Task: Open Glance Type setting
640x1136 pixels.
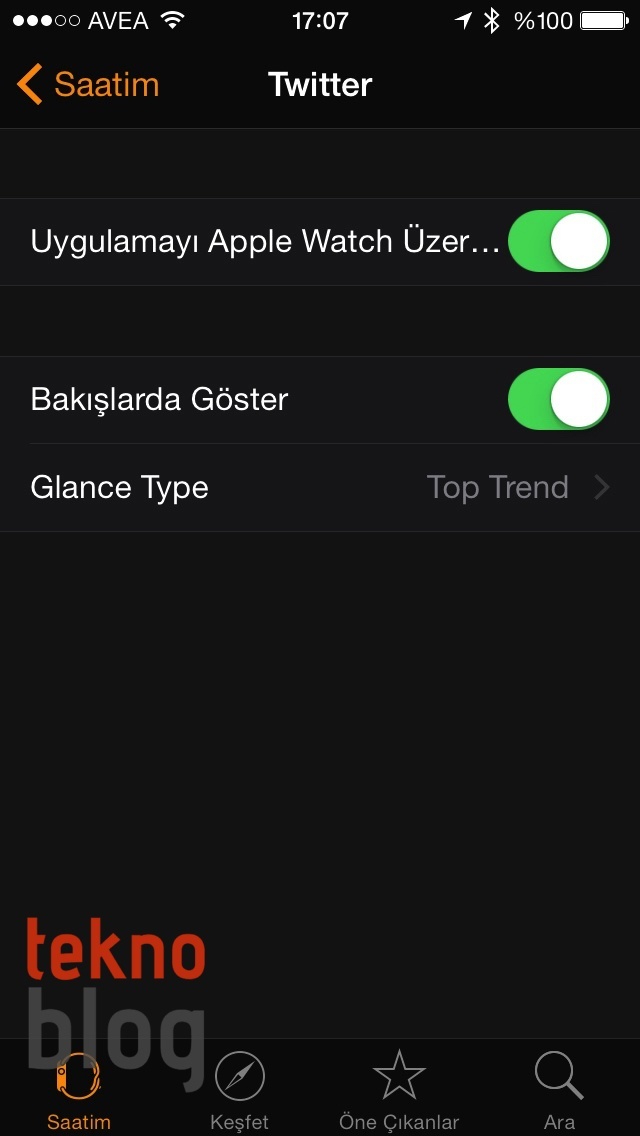Action: [320, 488]
